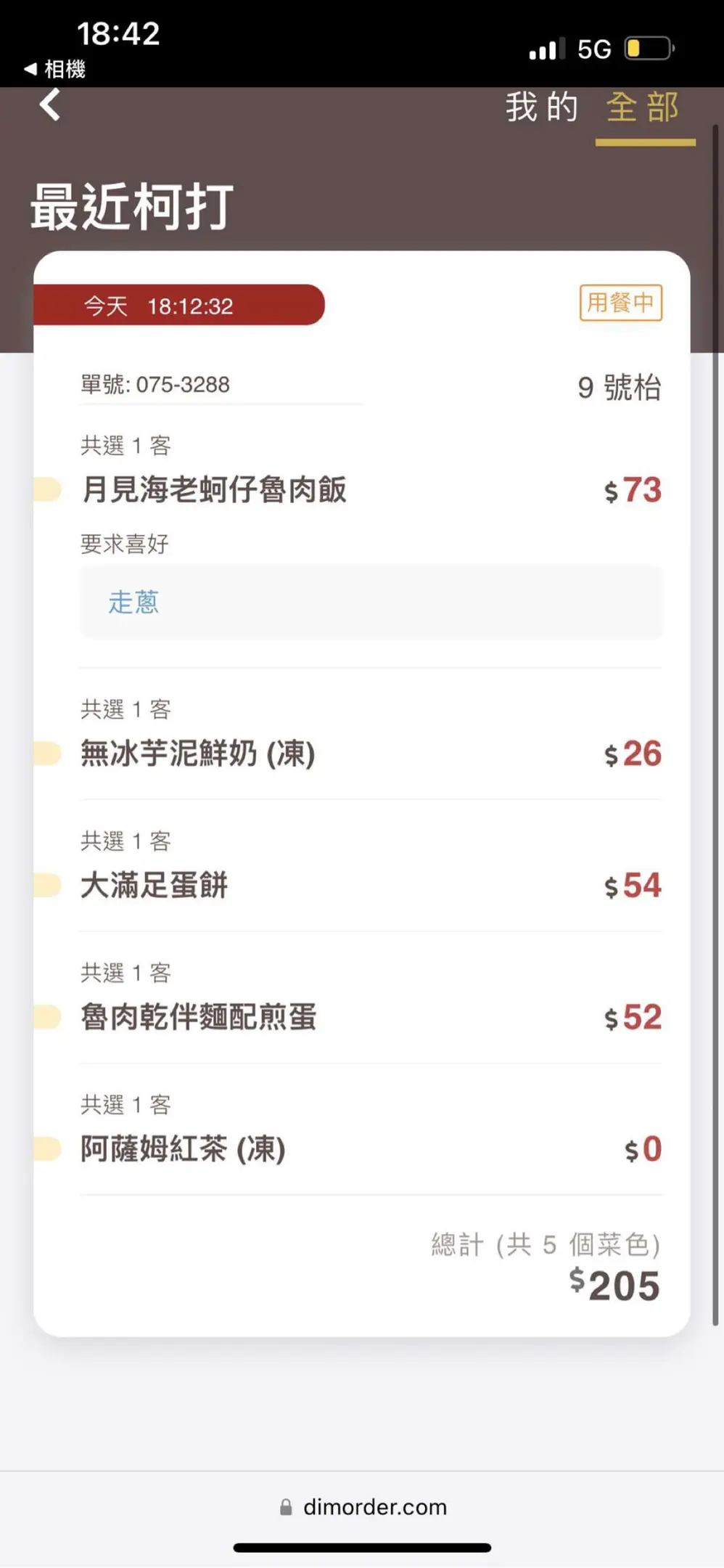Tap the dimorder.com address bar

363,1507
